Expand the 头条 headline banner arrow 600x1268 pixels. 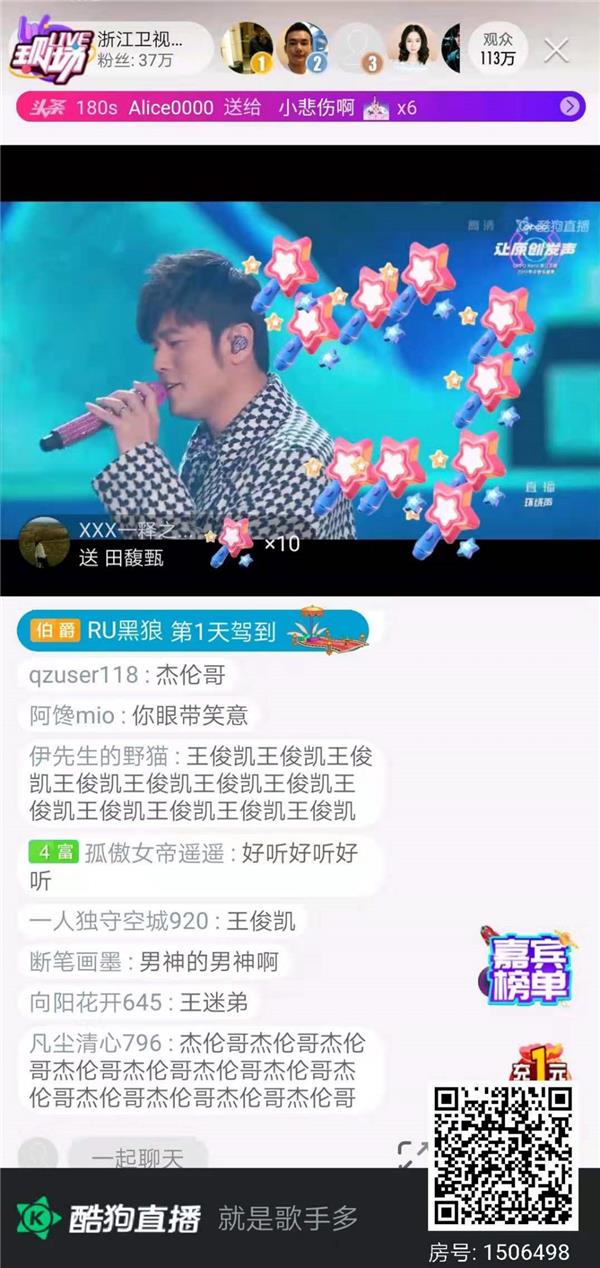(569, 107)
